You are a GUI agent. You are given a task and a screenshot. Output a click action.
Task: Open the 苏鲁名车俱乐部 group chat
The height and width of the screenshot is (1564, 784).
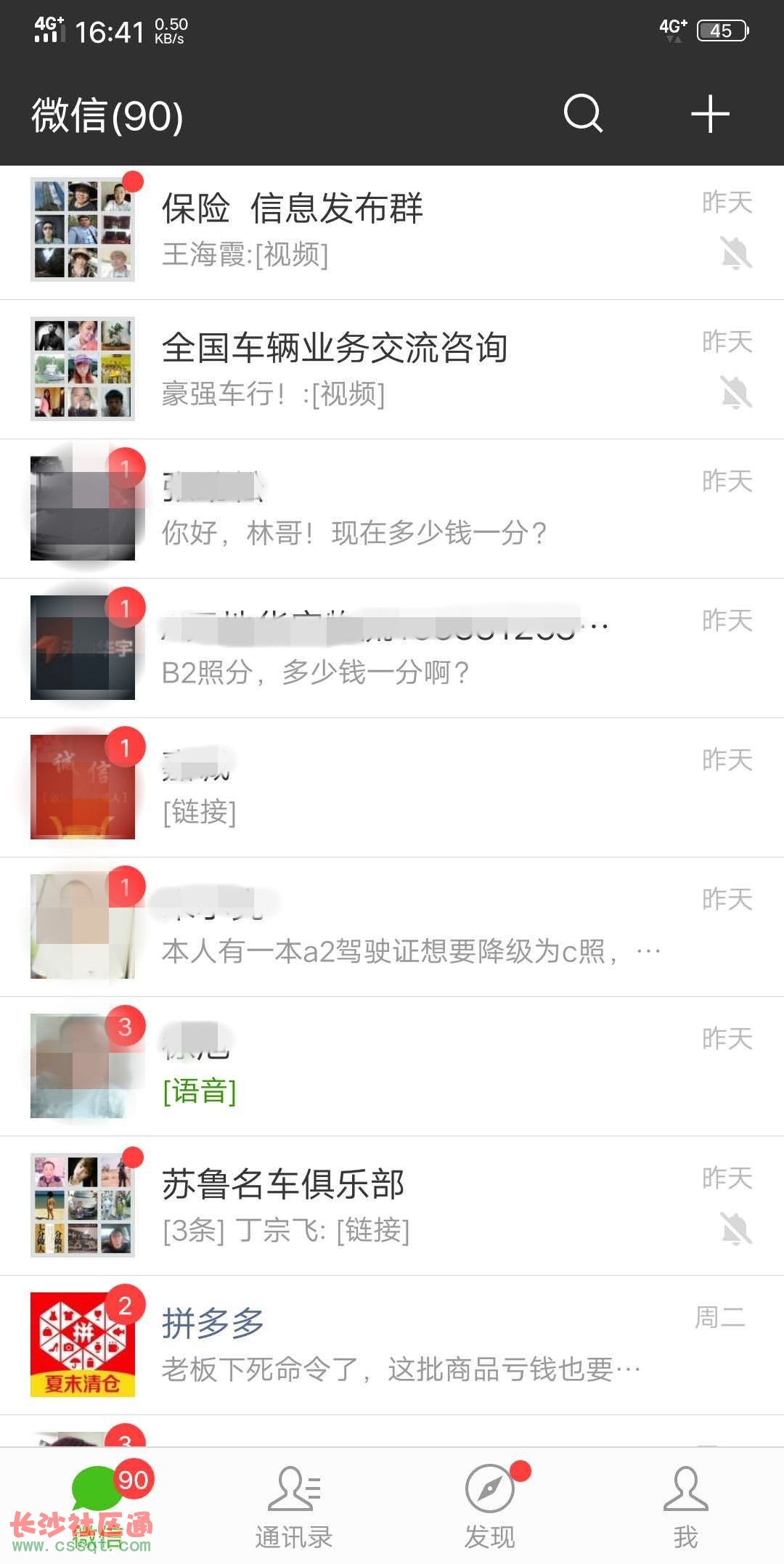[392, 1206]
